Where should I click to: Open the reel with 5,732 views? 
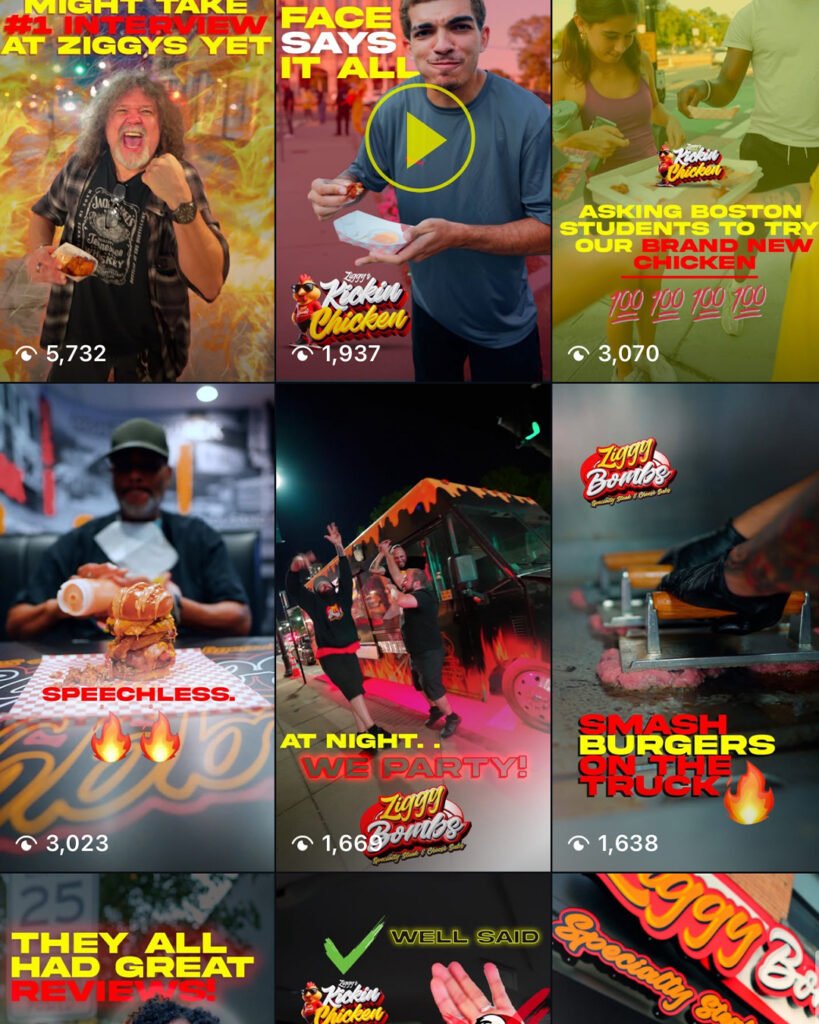[136, 190]
